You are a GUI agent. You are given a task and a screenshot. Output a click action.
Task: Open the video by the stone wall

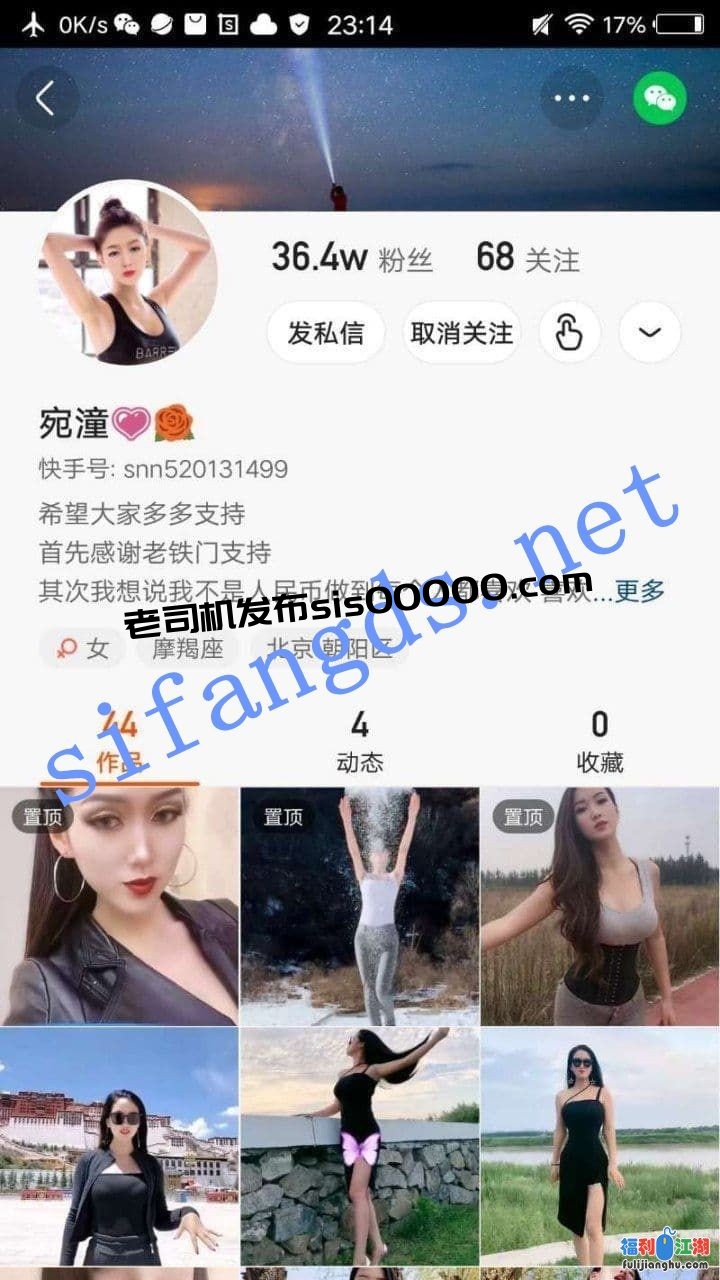tap(360, 1147)
